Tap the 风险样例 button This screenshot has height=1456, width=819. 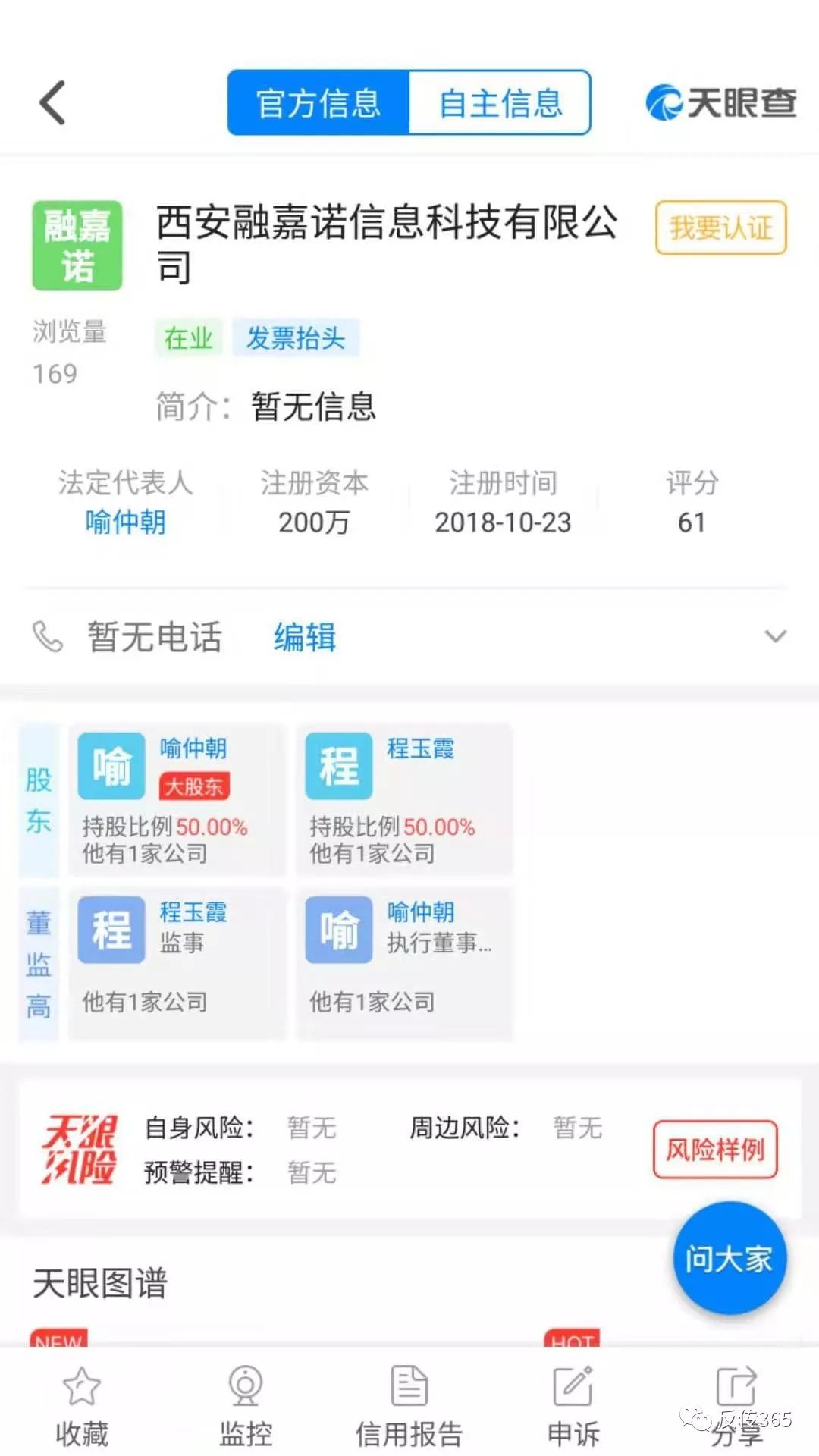(715, 1150)
